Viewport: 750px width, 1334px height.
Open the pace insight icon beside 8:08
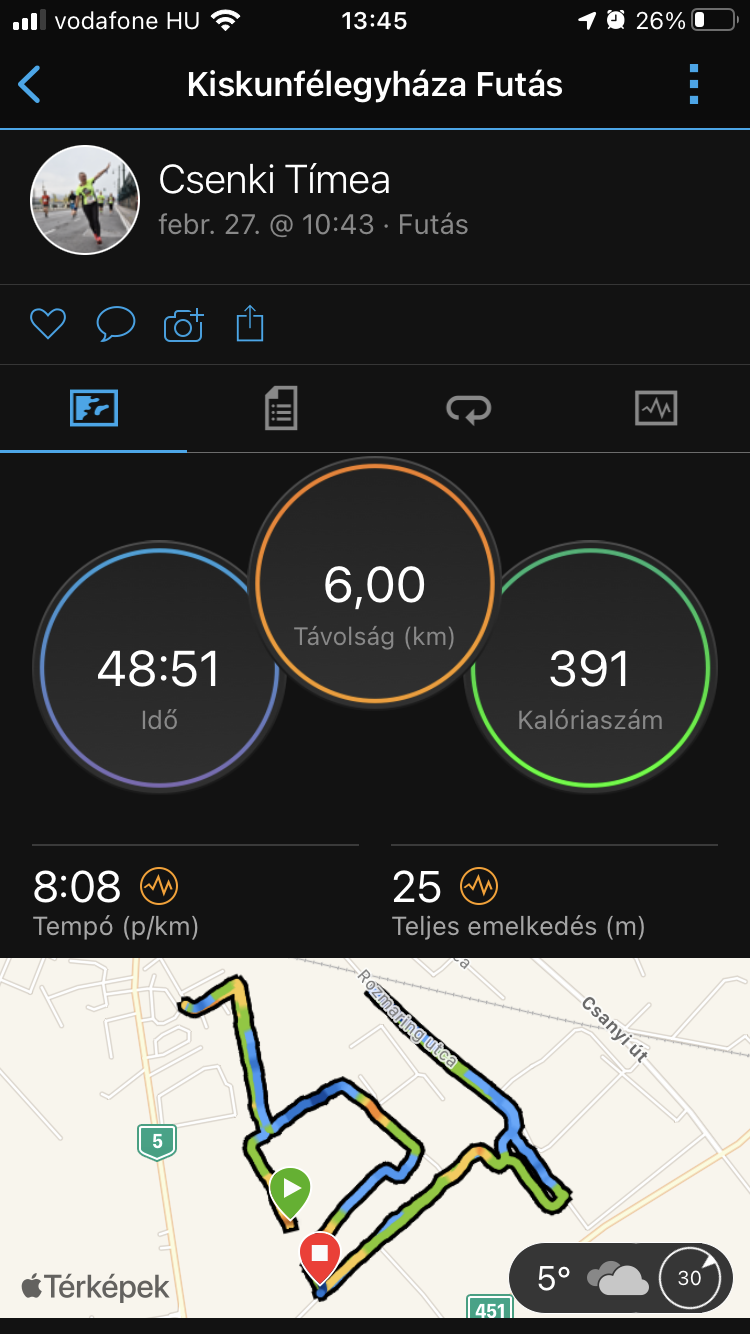[x=159, y=885]
